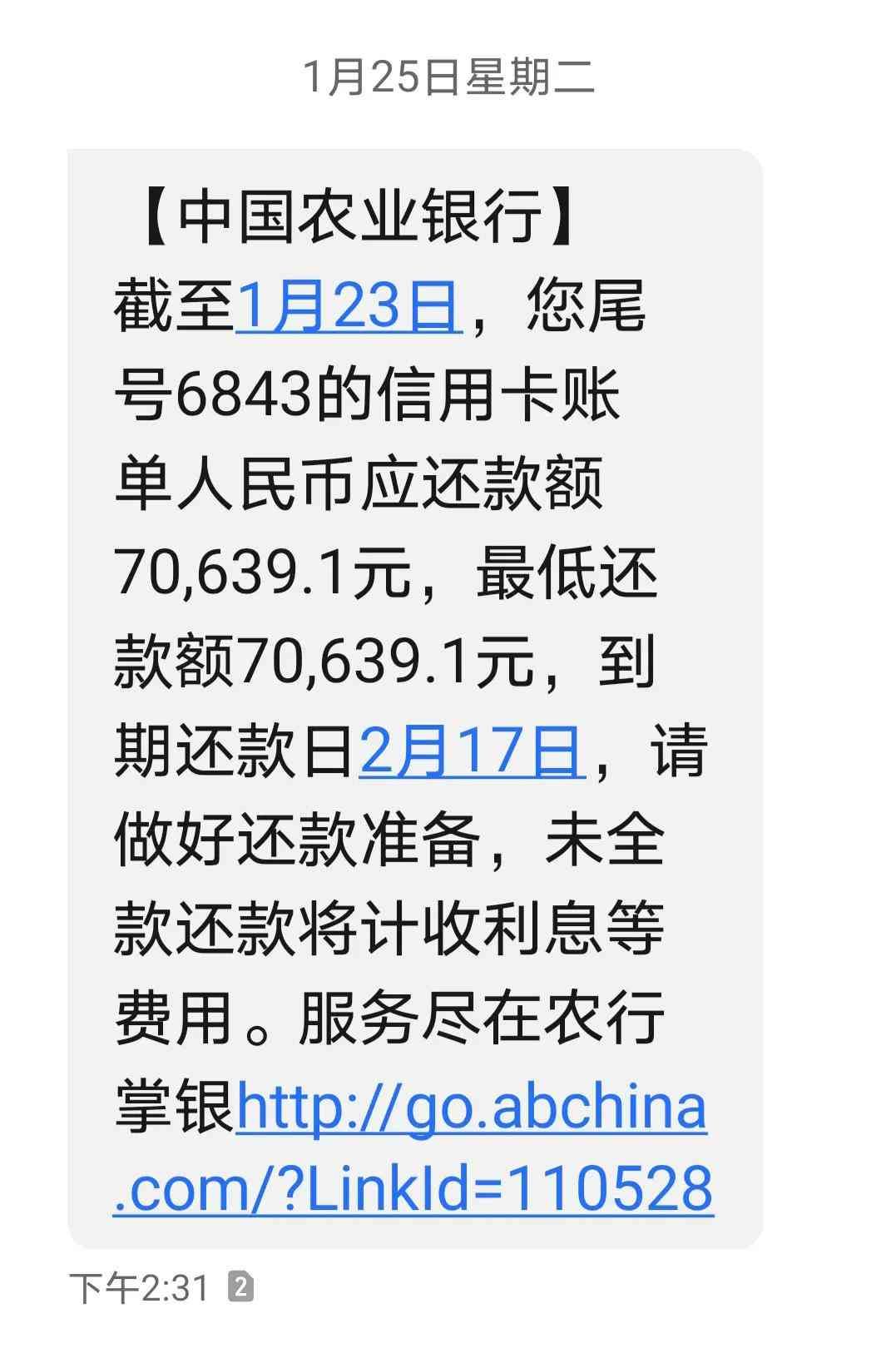Open the 2月17日 due date link
Viewport: 896px width, 1353px height.
471,751
